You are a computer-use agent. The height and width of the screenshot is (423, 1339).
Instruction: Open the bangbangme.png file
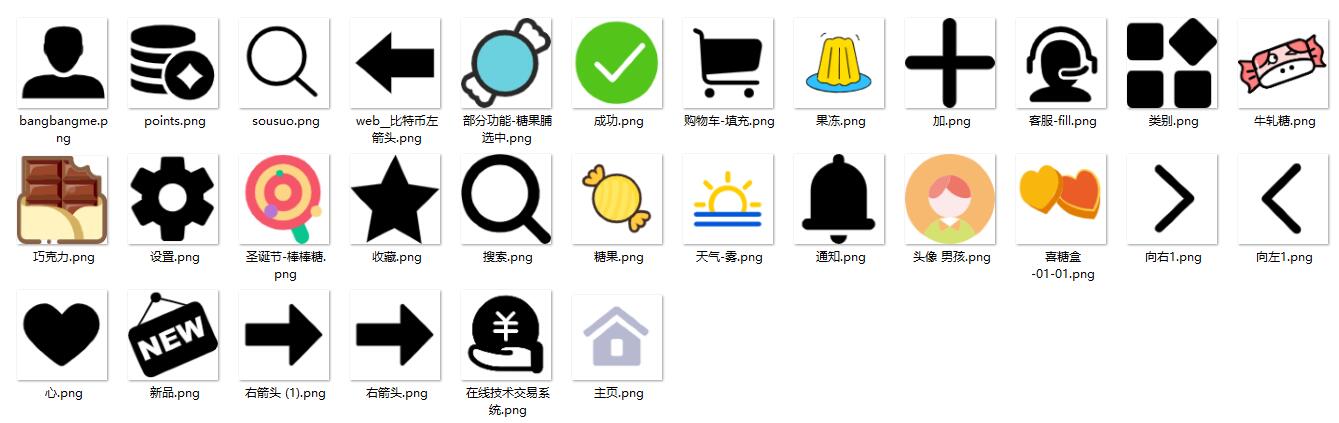coord(62,63)
